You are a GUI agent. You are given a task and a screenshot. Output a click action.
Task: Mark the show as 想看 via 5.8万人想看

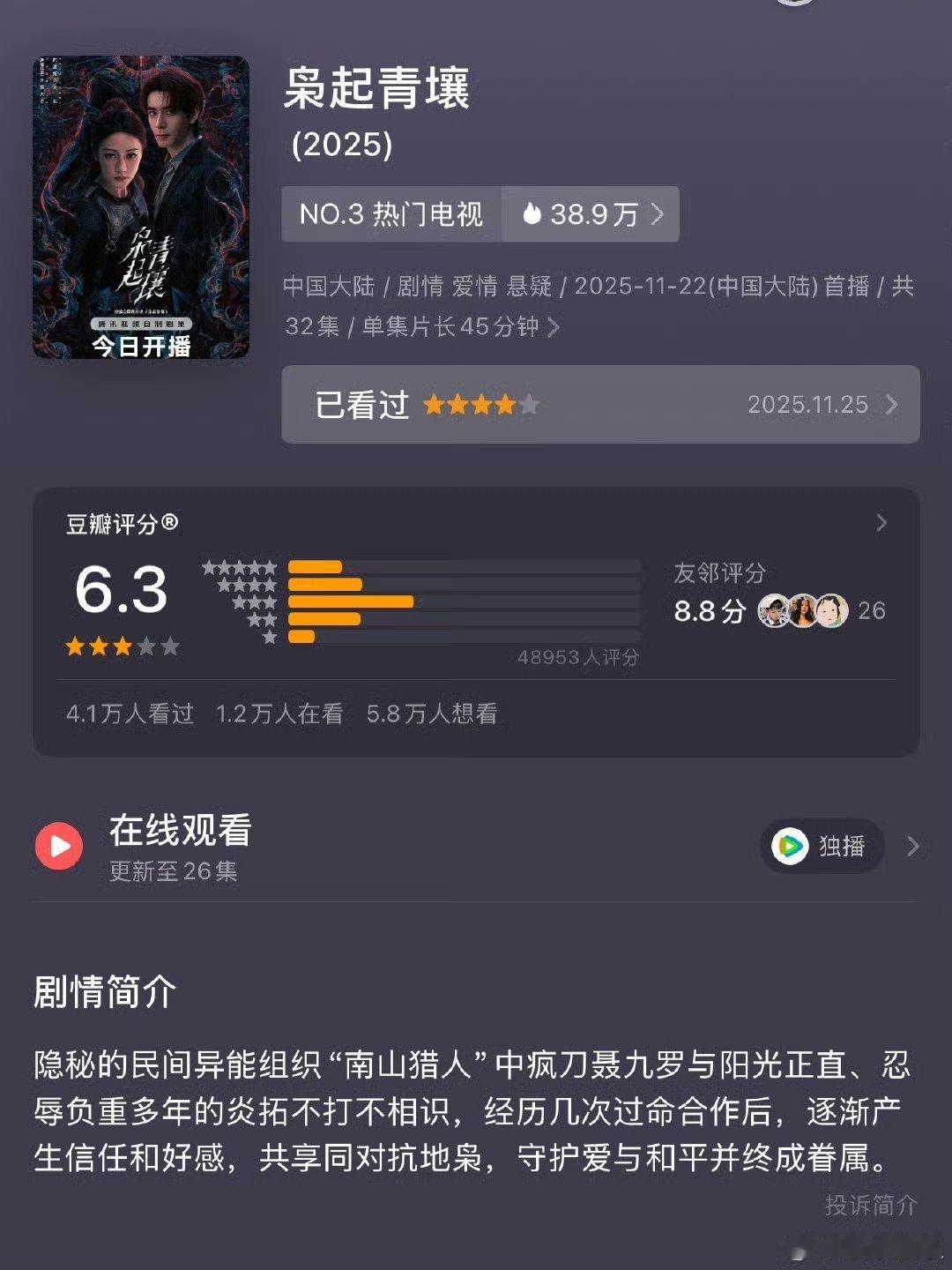(434, 716)
